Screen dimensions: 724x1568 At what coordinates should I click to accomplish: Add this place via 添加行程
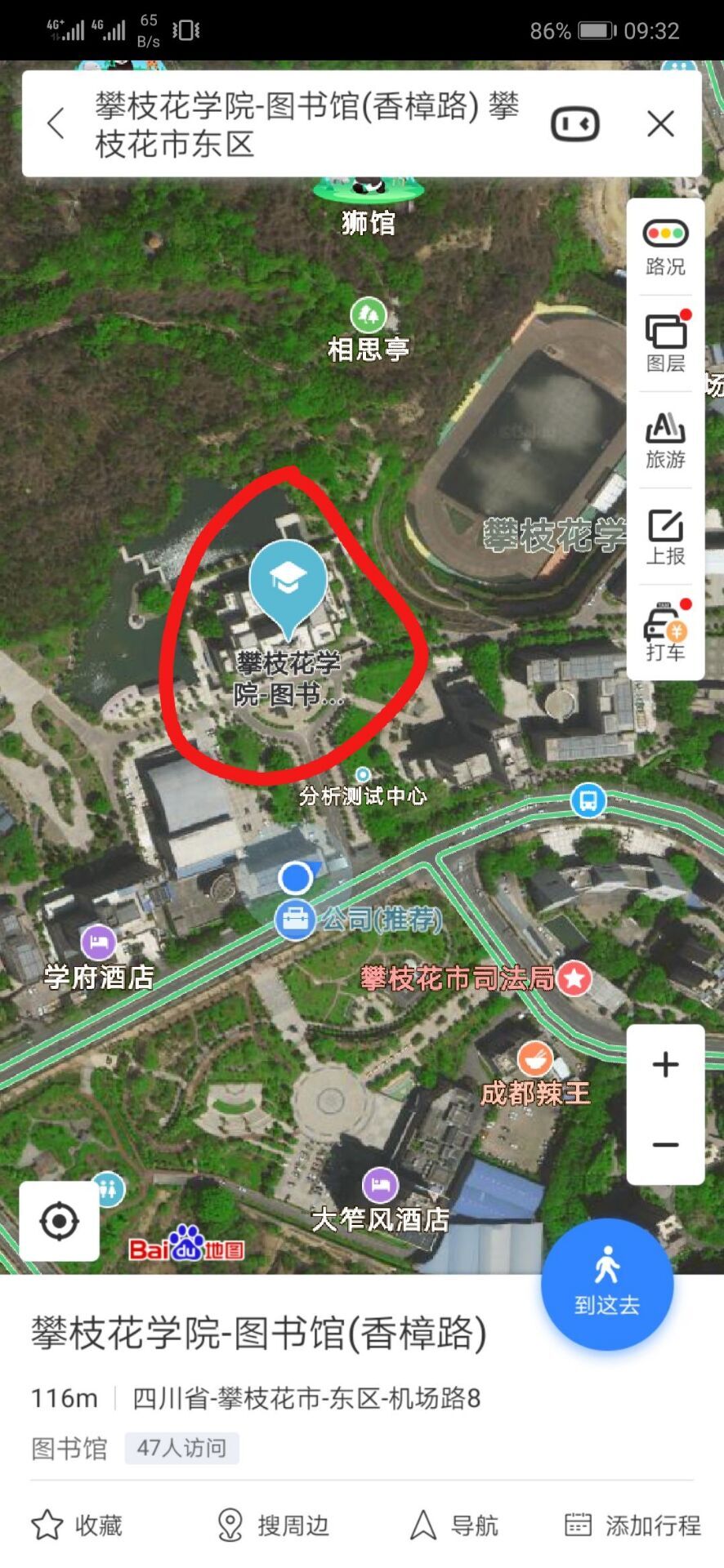[x=633, y=1525]
